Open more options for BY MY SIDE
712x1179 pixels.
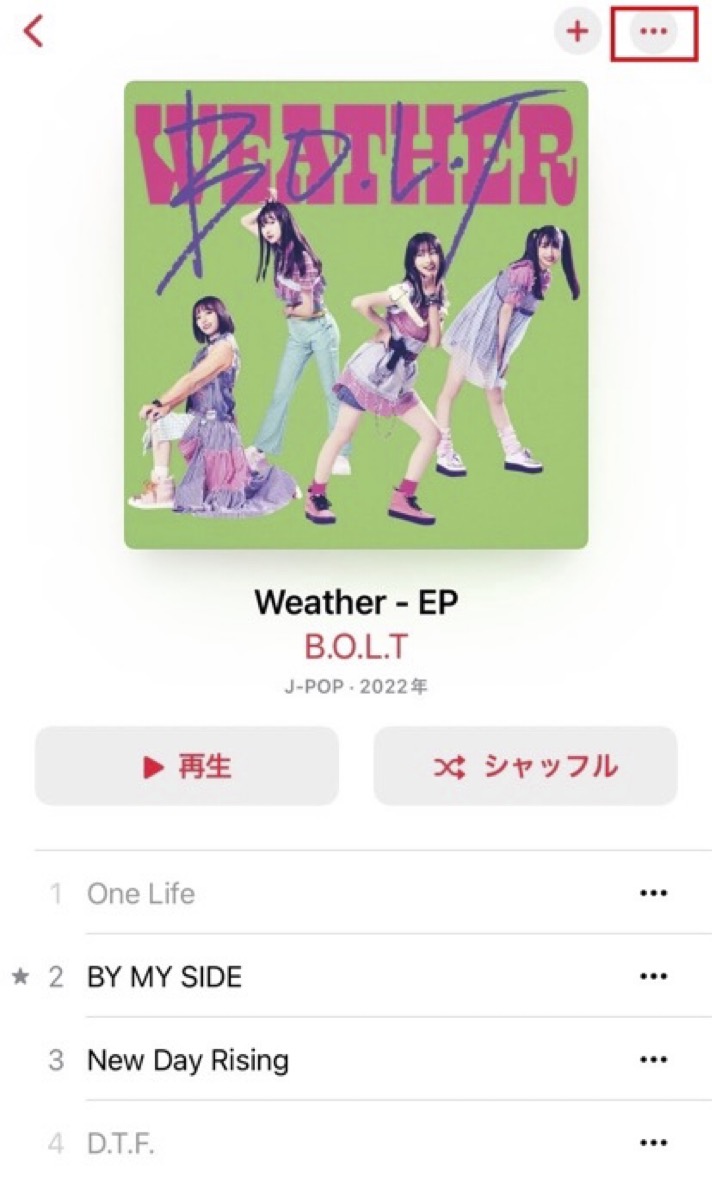coord(653,977)
